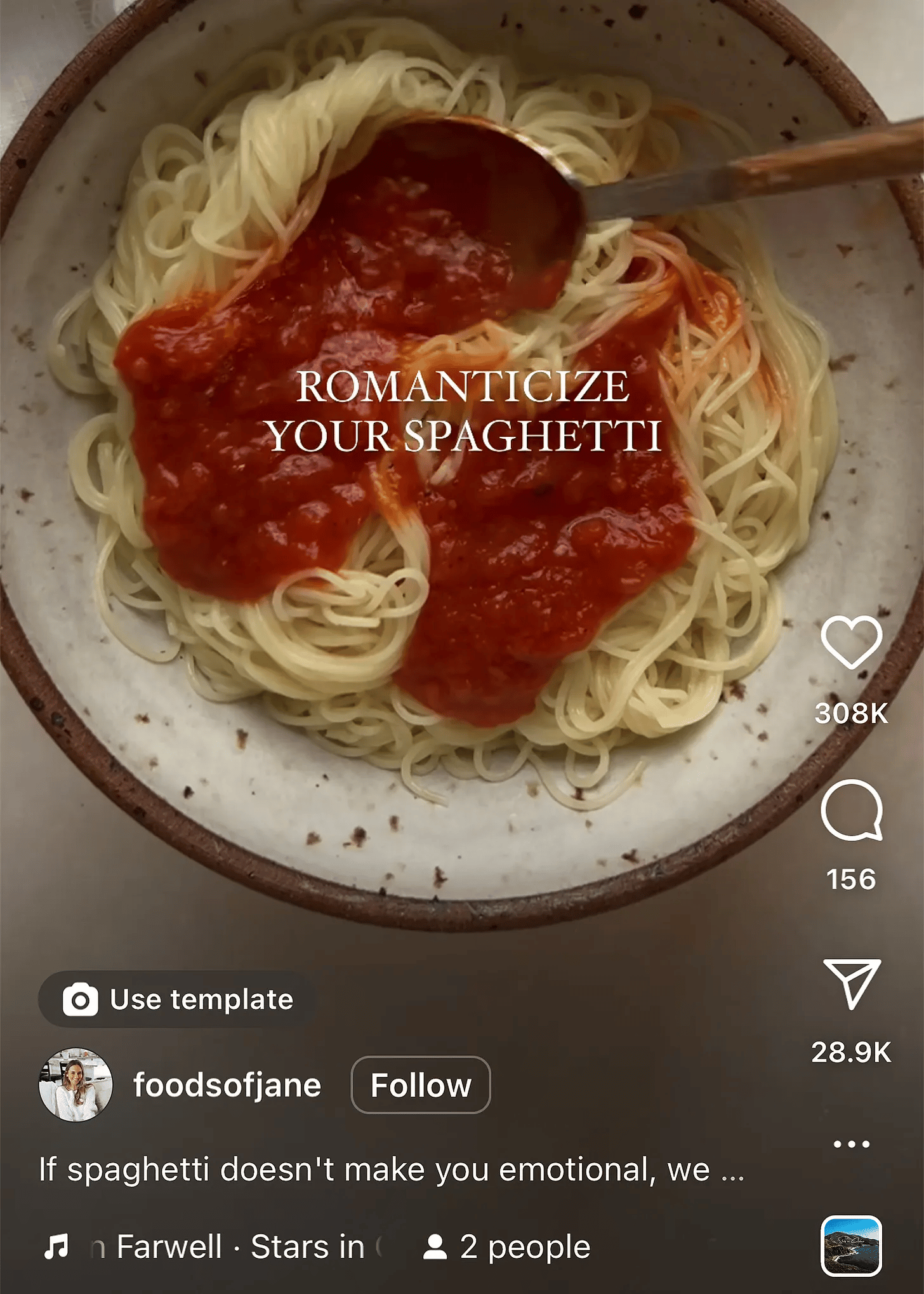
Task: Open the three-dot more options menu
Action: 851,1144
